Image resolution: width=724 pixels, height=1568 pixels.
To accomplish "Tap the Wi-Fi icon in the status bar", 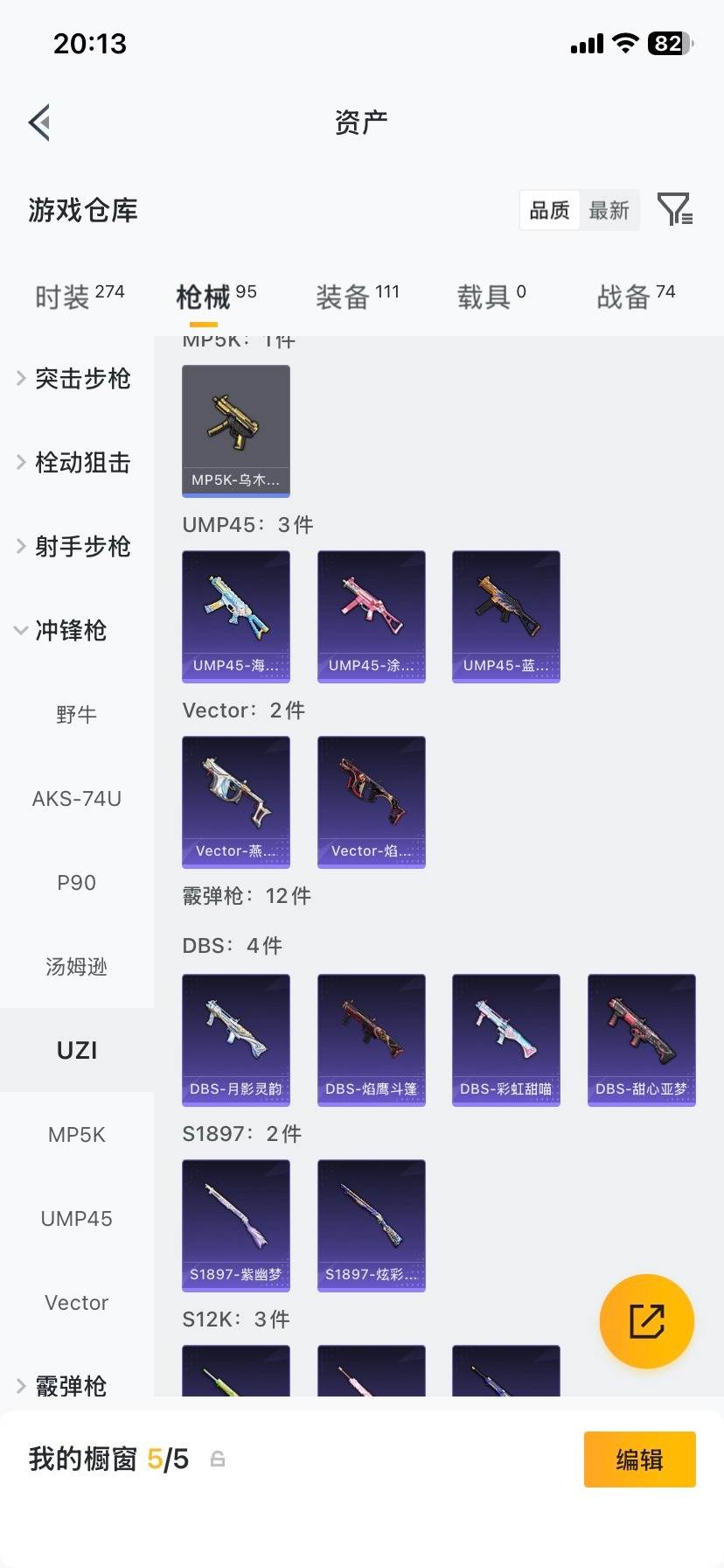I will tap(623, 43).
